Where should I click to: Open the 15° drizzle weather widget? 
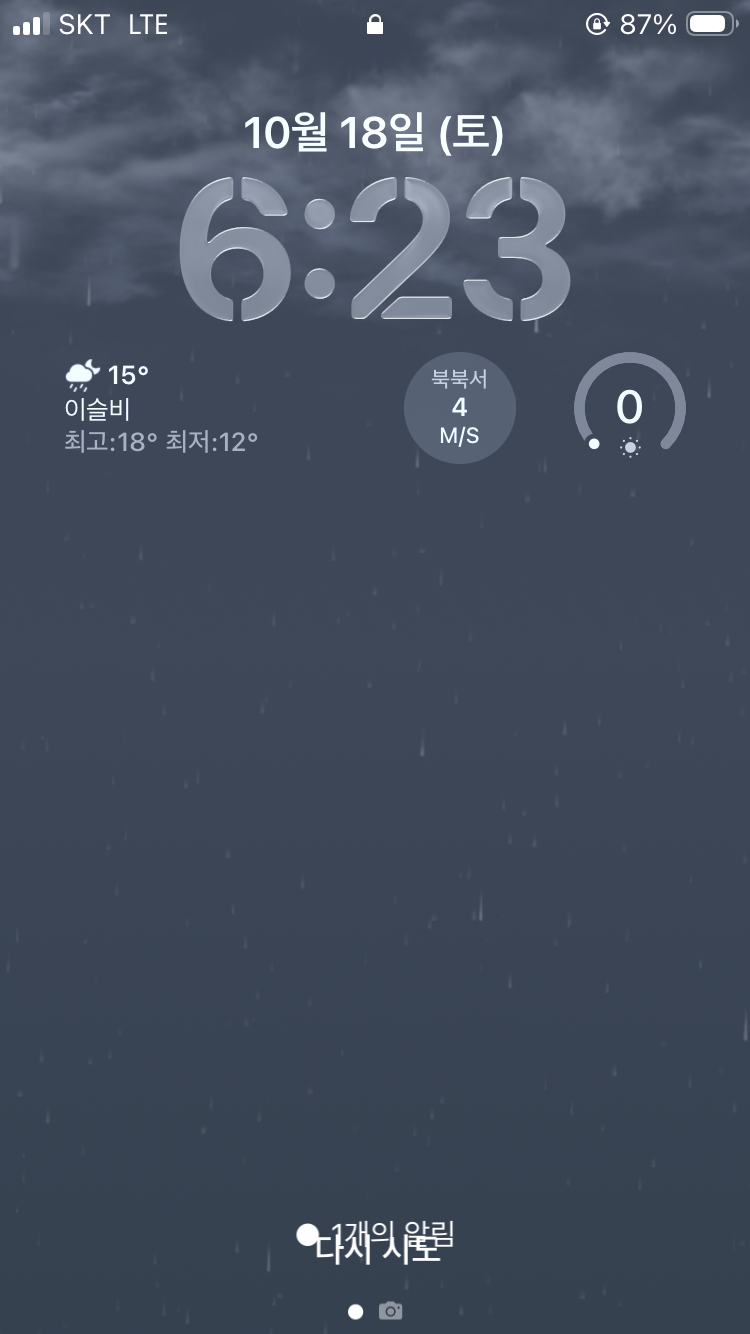coord(162,408)
